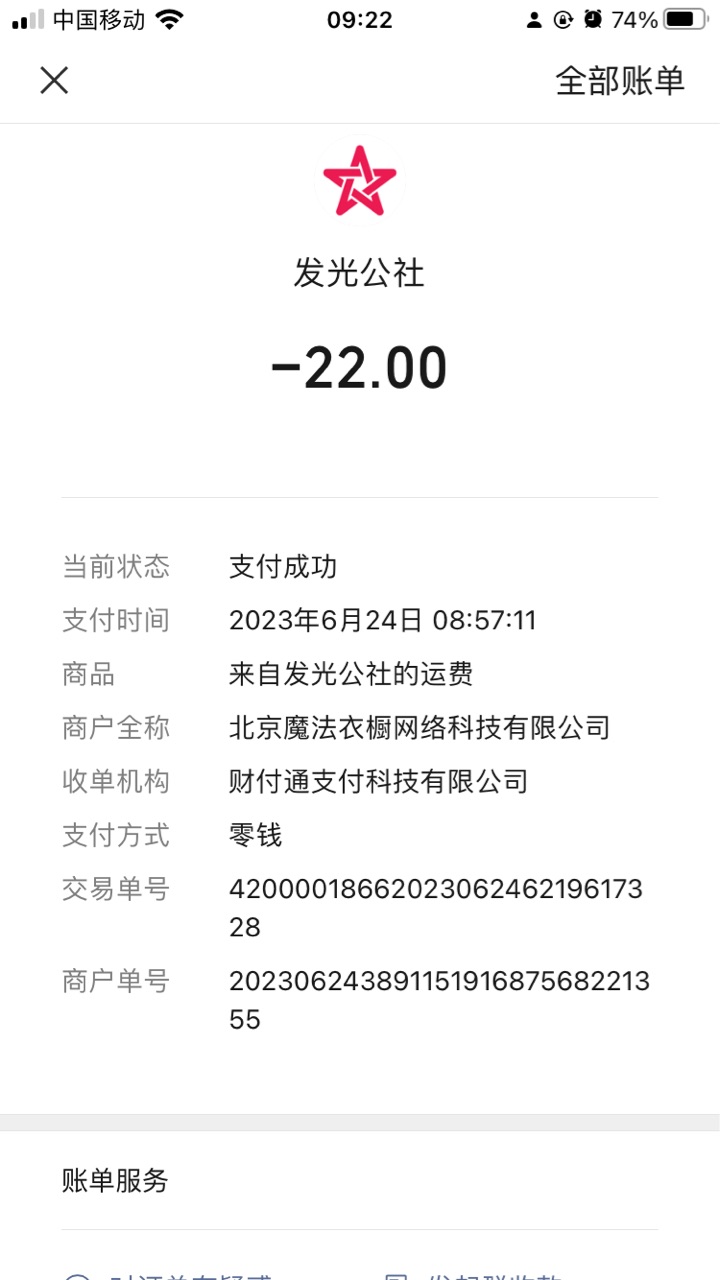Open the 发光公社 merchant logo

tap(360, 181)
